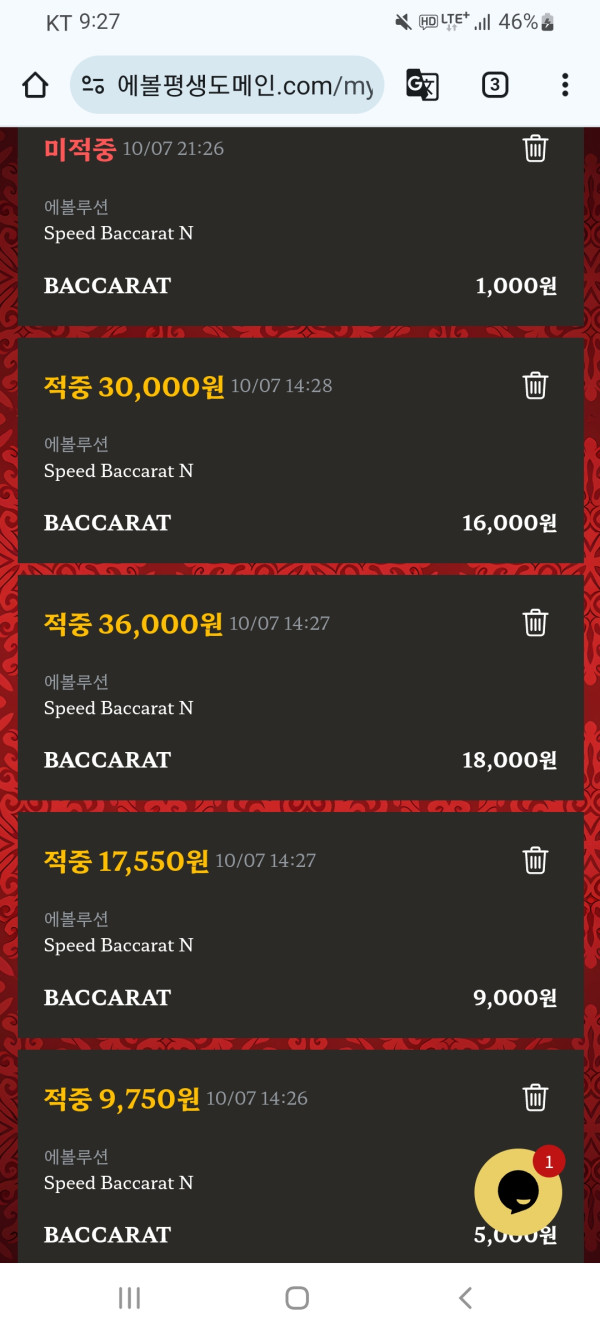Open the live chat support bubble
The image size is (600, 1333).
coord(518,1192)
